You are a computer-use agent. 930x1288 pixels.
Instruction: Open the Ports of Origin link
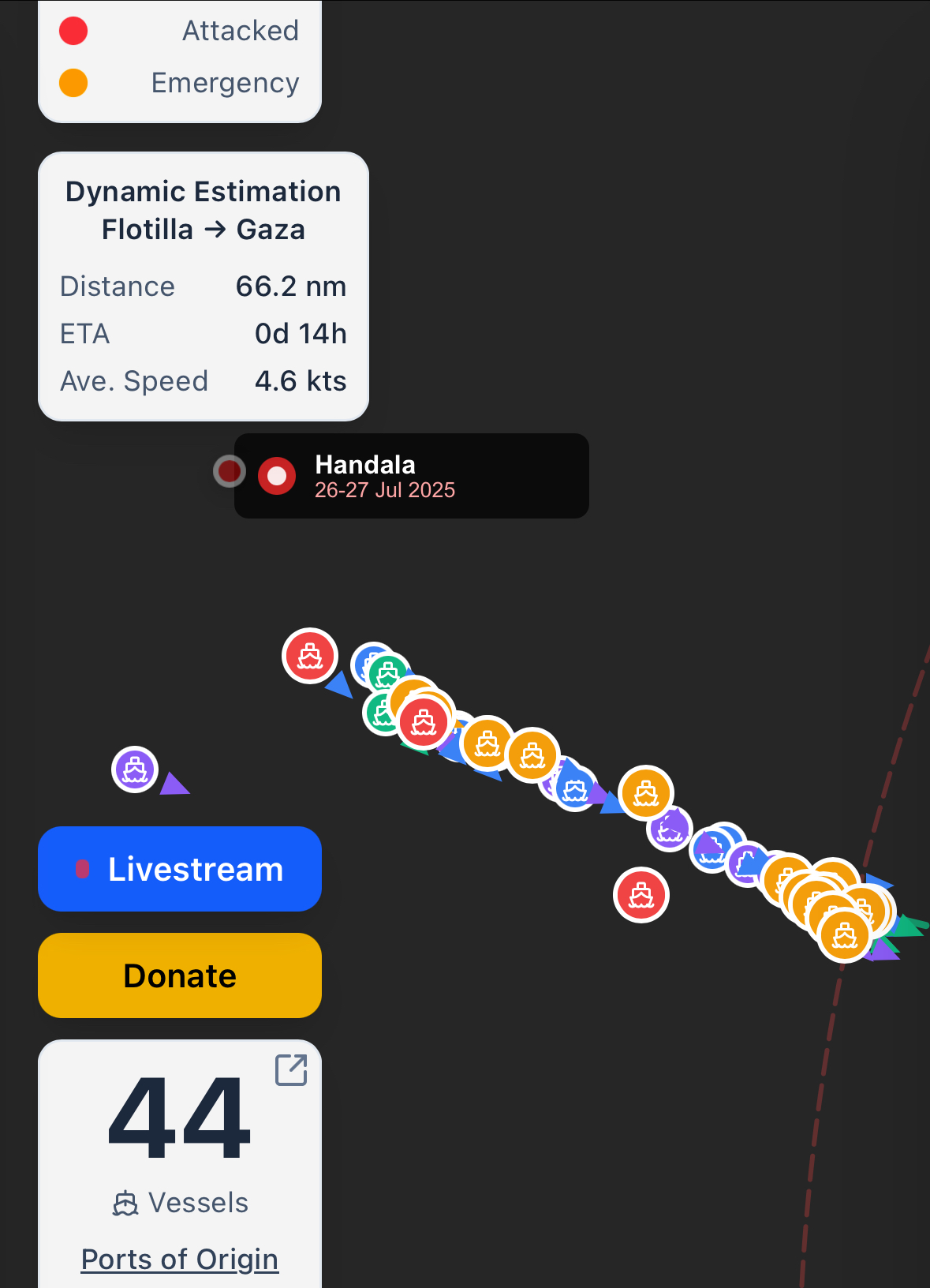coord(179,1259)
